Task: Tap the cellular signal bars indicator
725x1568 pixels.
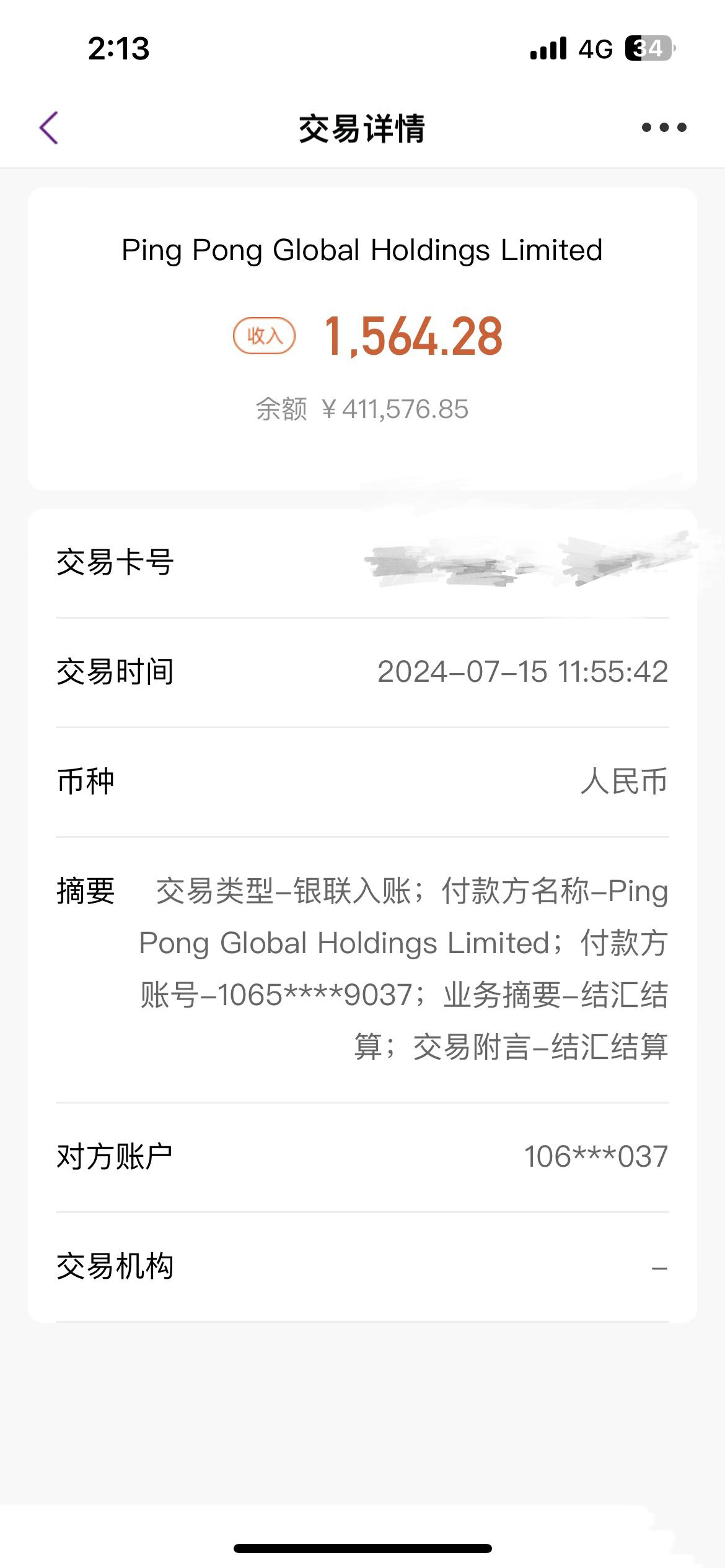Action: [548, 46]
